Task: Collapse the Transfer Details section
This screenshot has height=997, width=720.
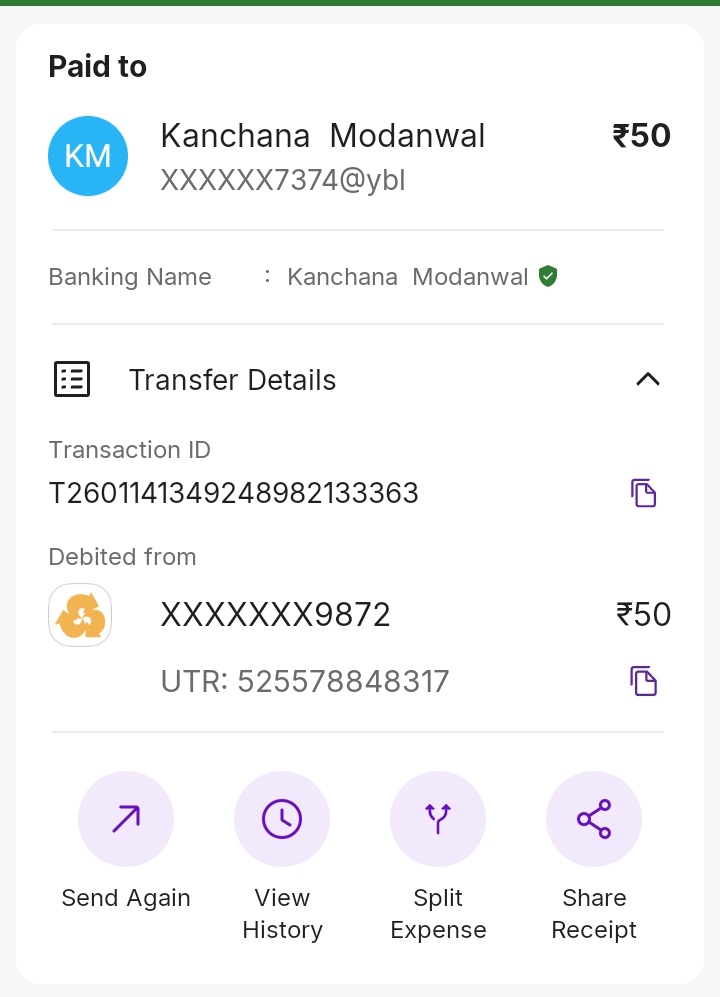Action: [647, 380]
